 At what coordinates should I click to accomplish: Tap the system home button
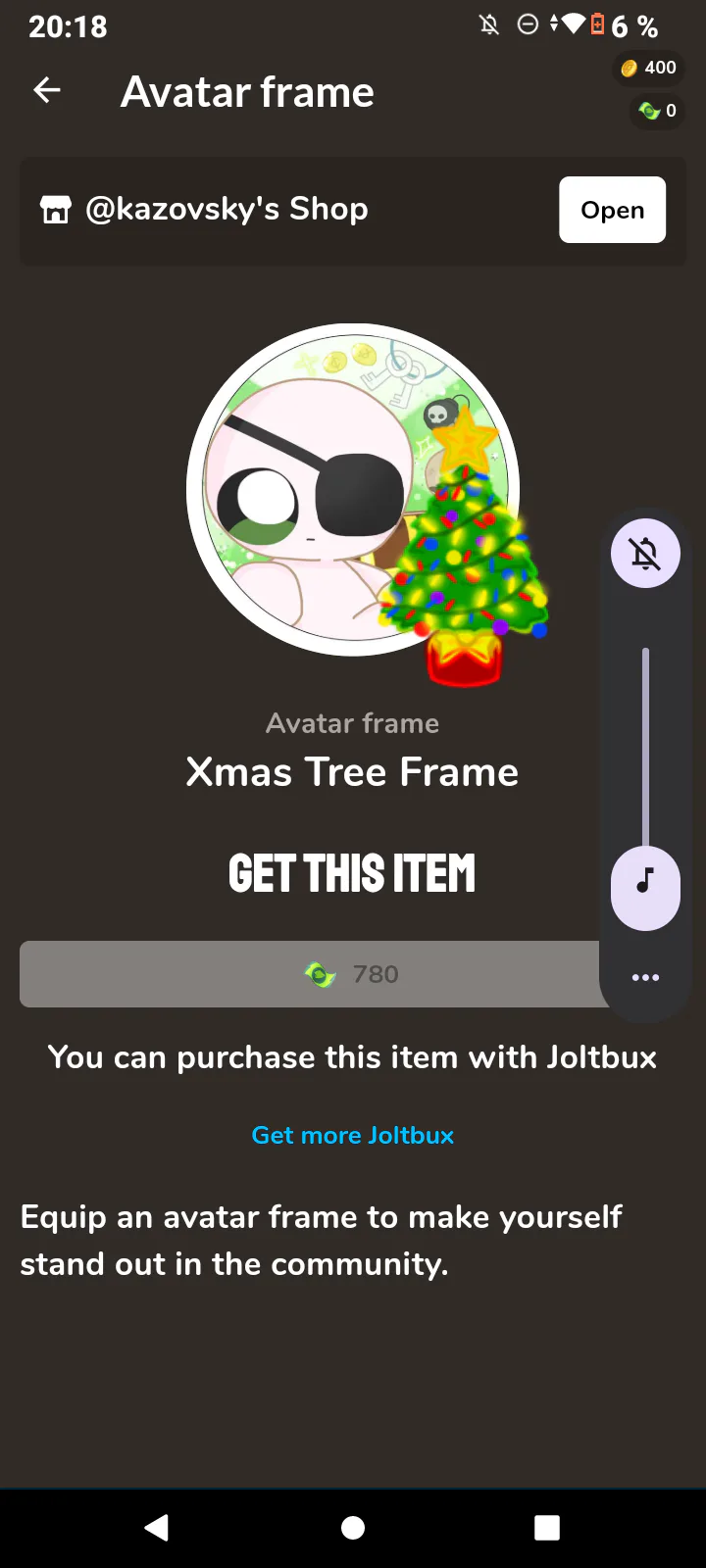click(353, 1527)
